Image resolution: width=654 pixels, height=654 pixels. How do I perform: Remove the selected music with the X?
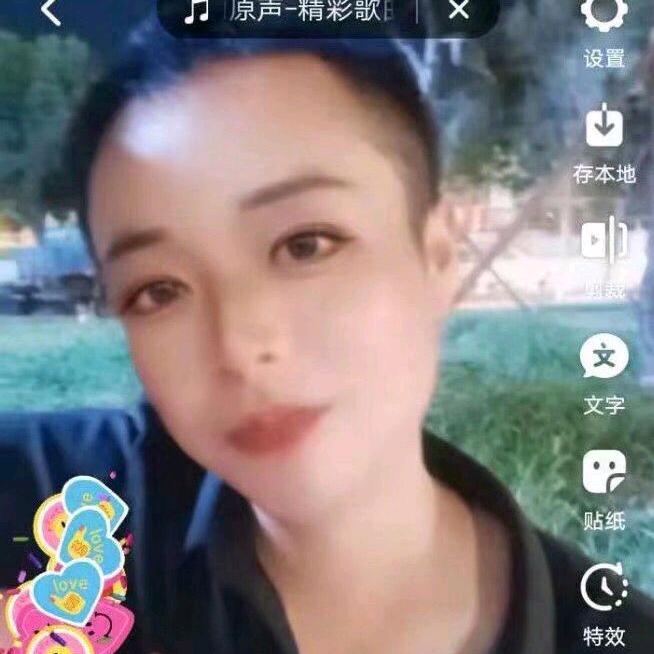pyautogui.click(x=458, y=11)
